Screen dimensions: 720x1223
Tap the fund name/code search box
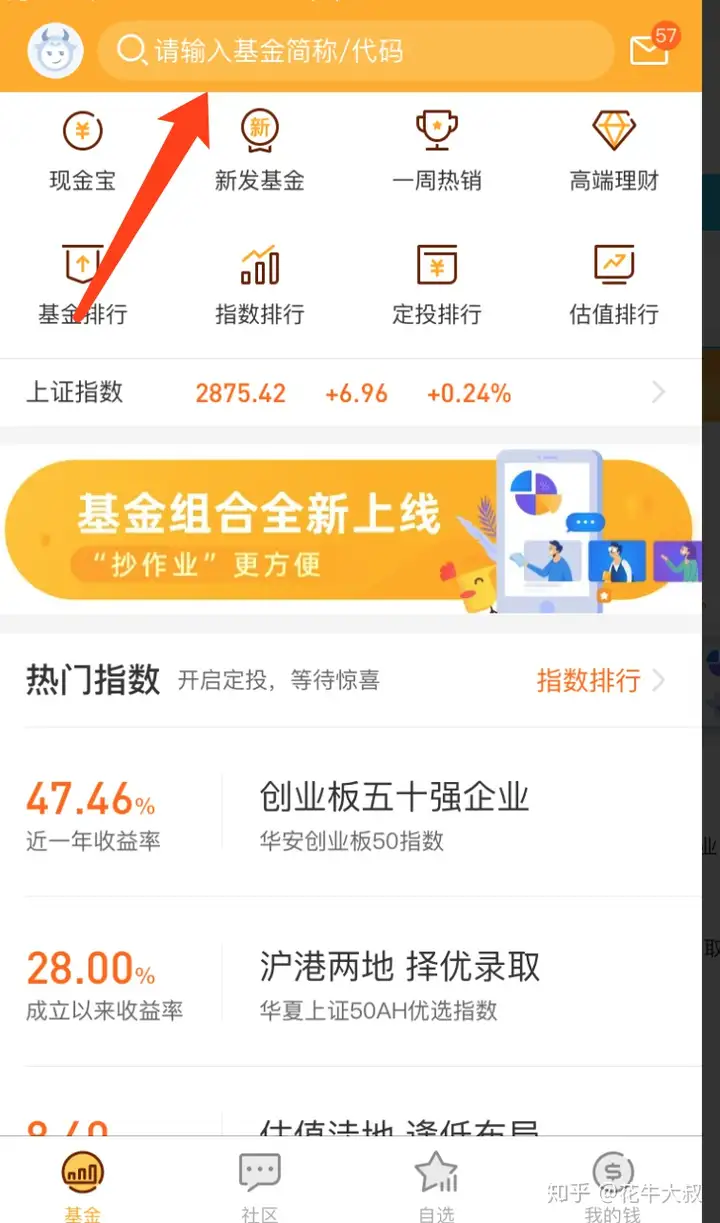click(x=355, y=50)
